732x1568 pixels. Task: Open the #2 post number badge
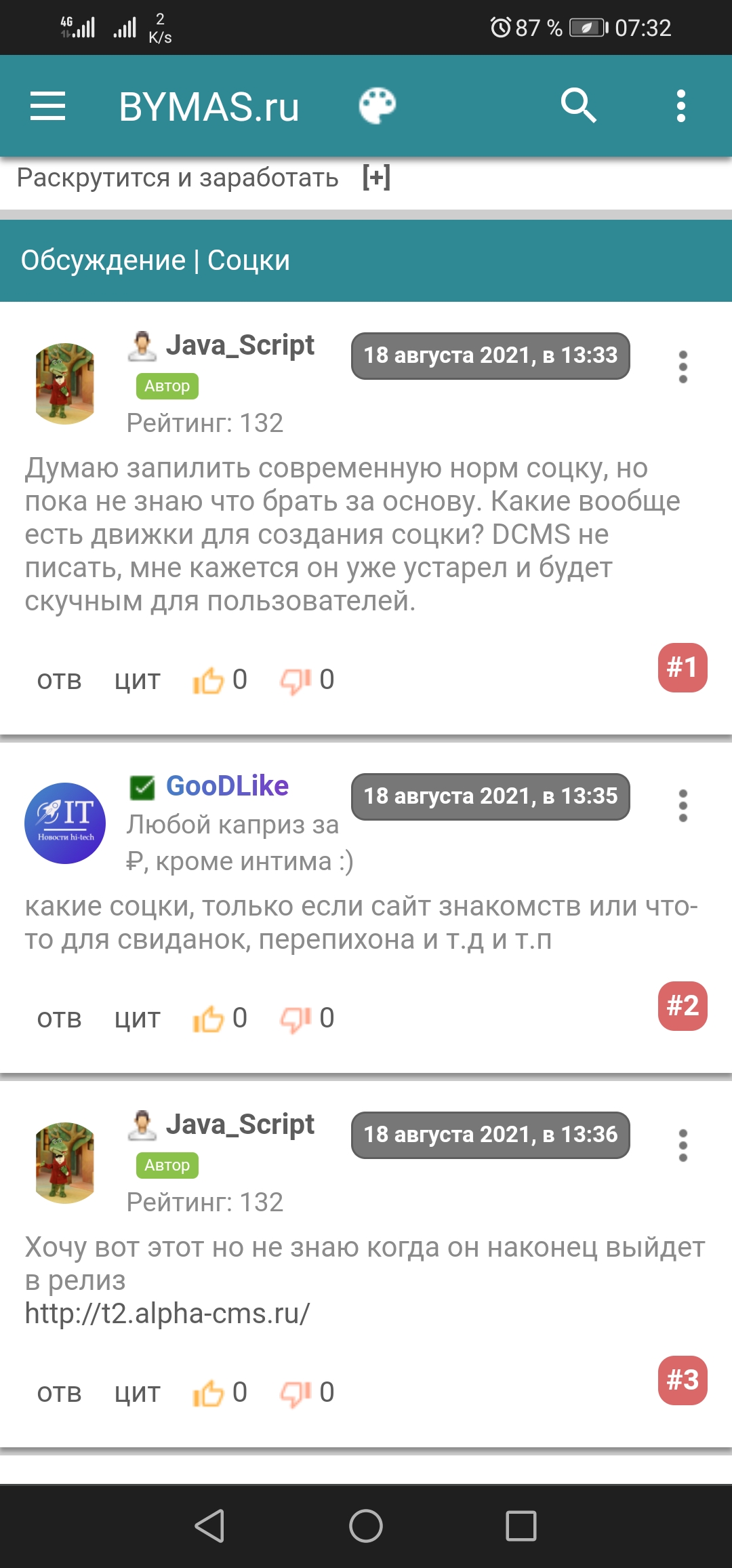click(x=682, y=1006)
